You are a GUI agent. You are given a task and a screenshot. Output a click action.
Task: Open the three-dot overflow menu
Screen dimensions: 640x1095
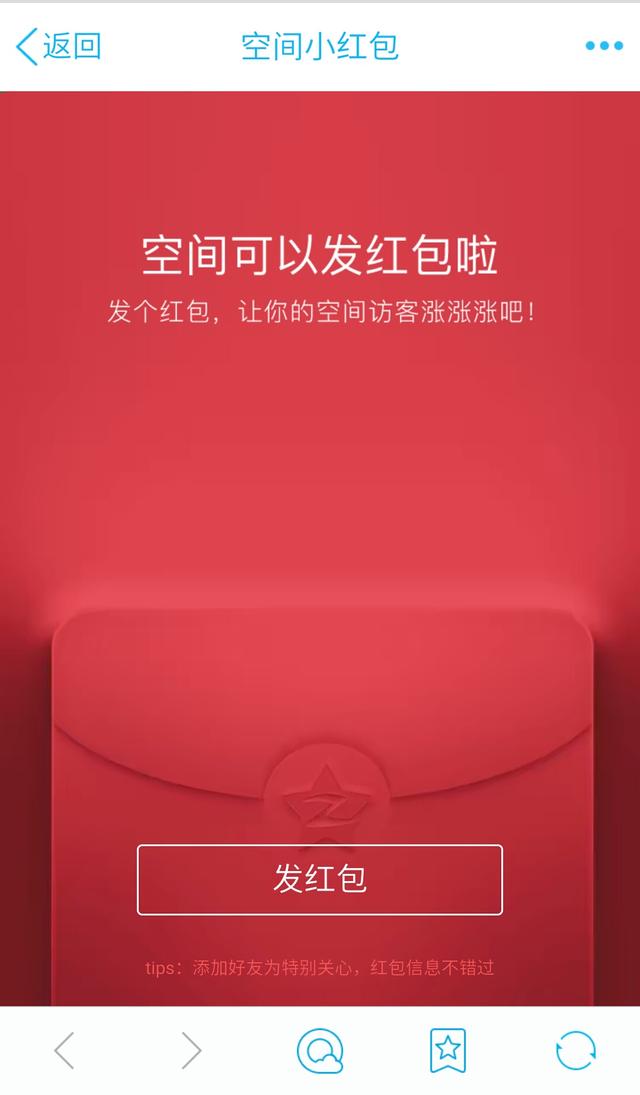(x=604, y=46)
